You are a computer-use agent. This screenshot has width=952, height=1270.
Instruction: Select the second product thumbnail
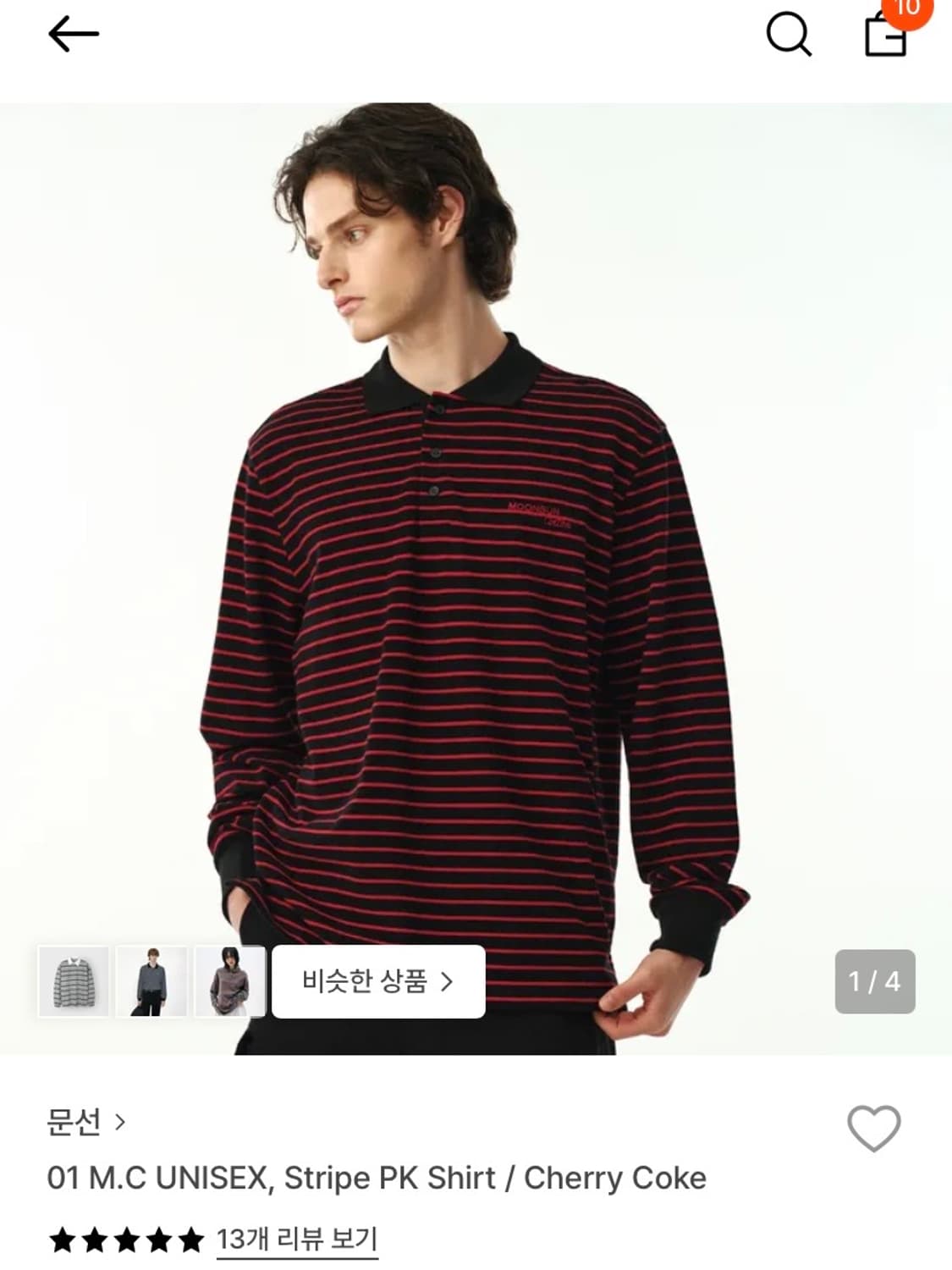tap(150, 982)
